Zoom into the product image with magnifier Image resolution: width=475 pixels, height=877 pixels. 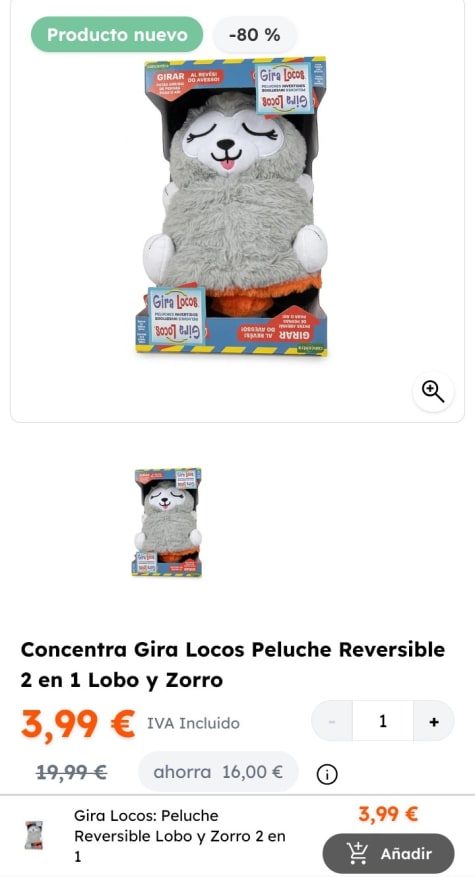pyautogui.click(x=433, y=392)
